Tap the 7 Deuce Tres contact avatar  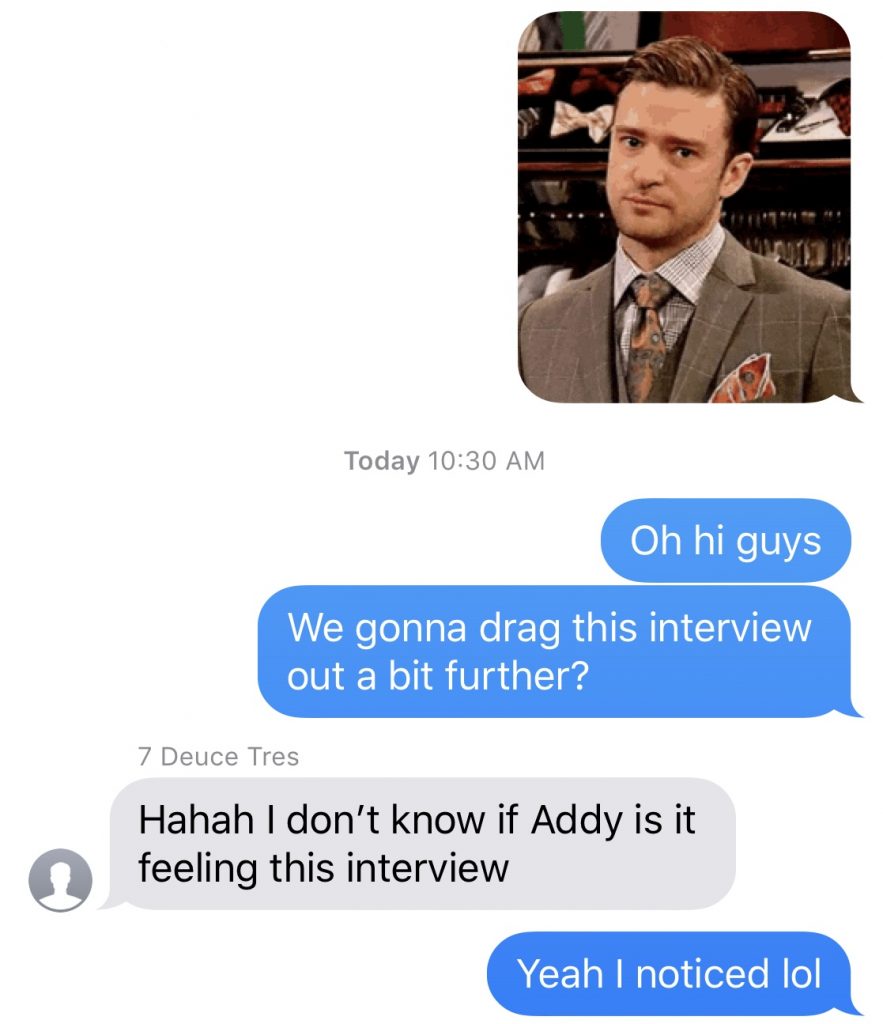click(61, 880)
